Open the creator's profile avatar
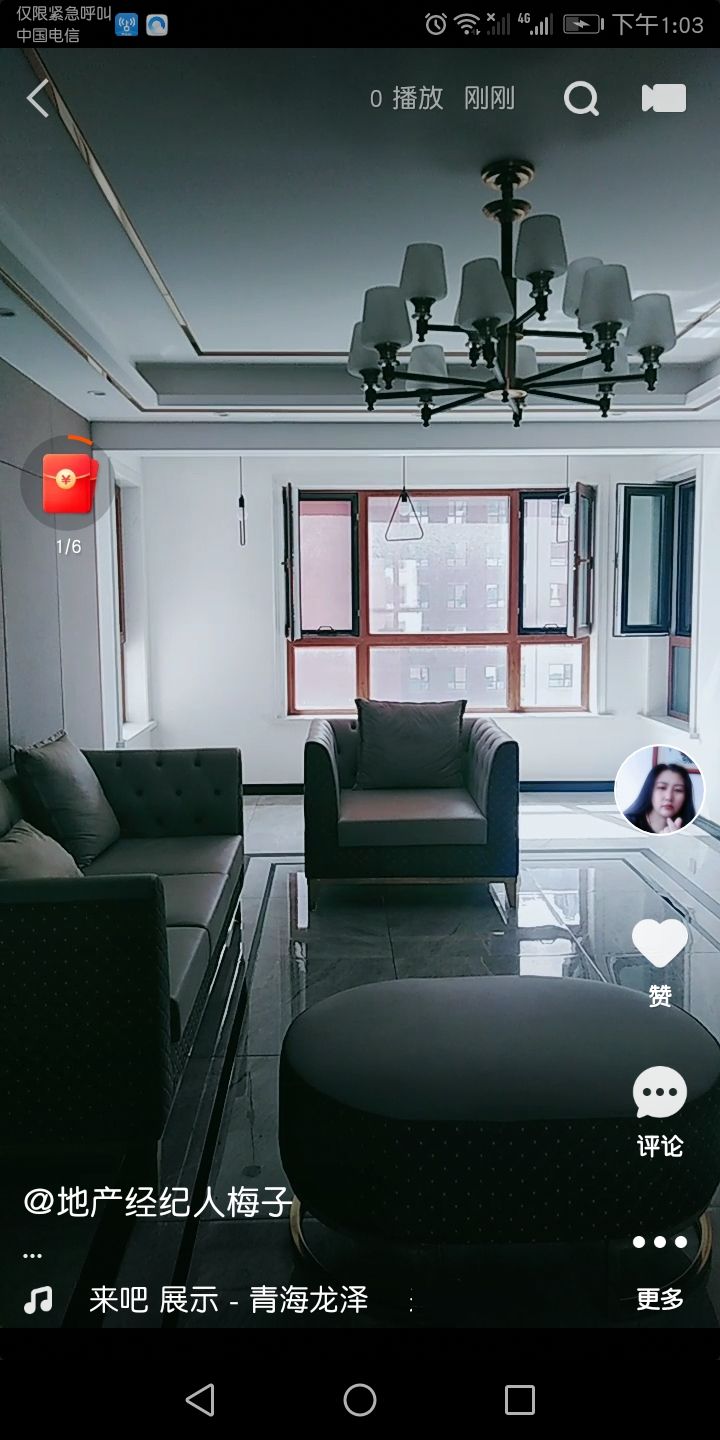Screen dimensions: 720x1440 point(659,790)
